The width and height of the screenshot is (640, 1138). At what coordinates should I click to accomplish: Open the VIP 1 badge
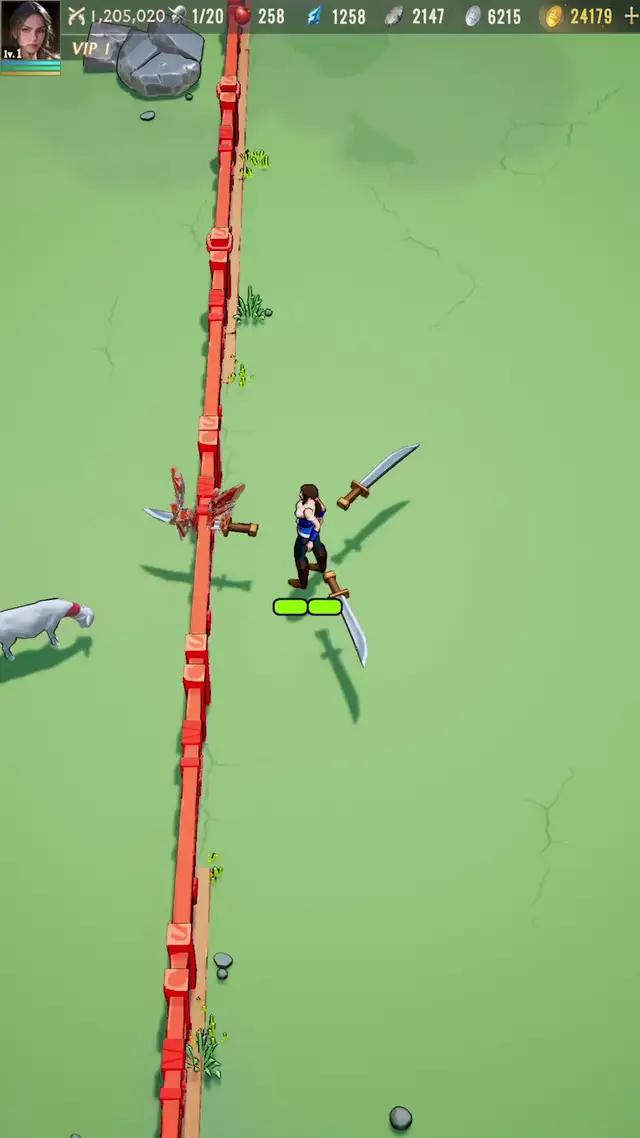coord(91,48)
